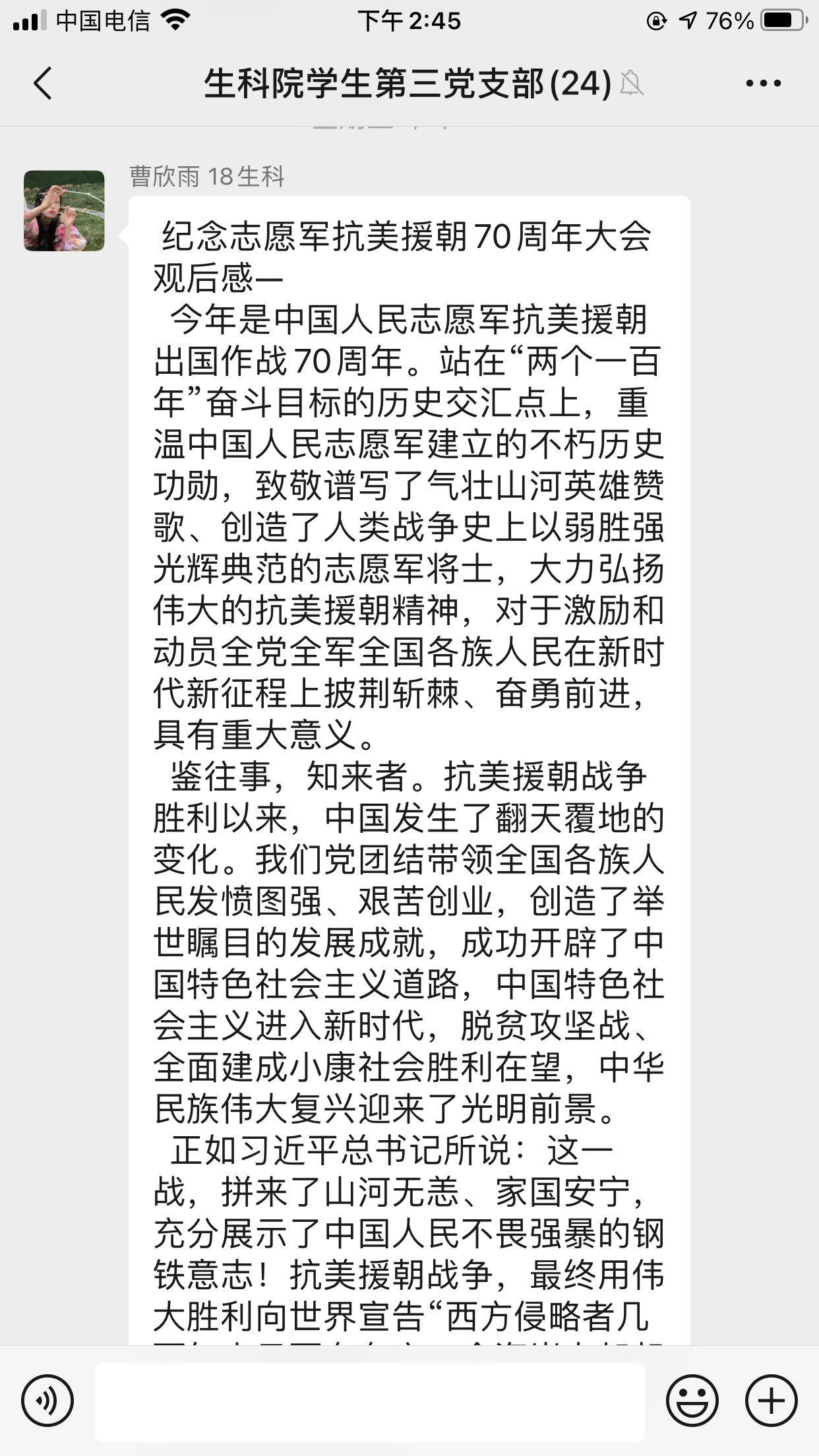Go back to the chat list
The image size is (819, 1456).
point(43,84)
